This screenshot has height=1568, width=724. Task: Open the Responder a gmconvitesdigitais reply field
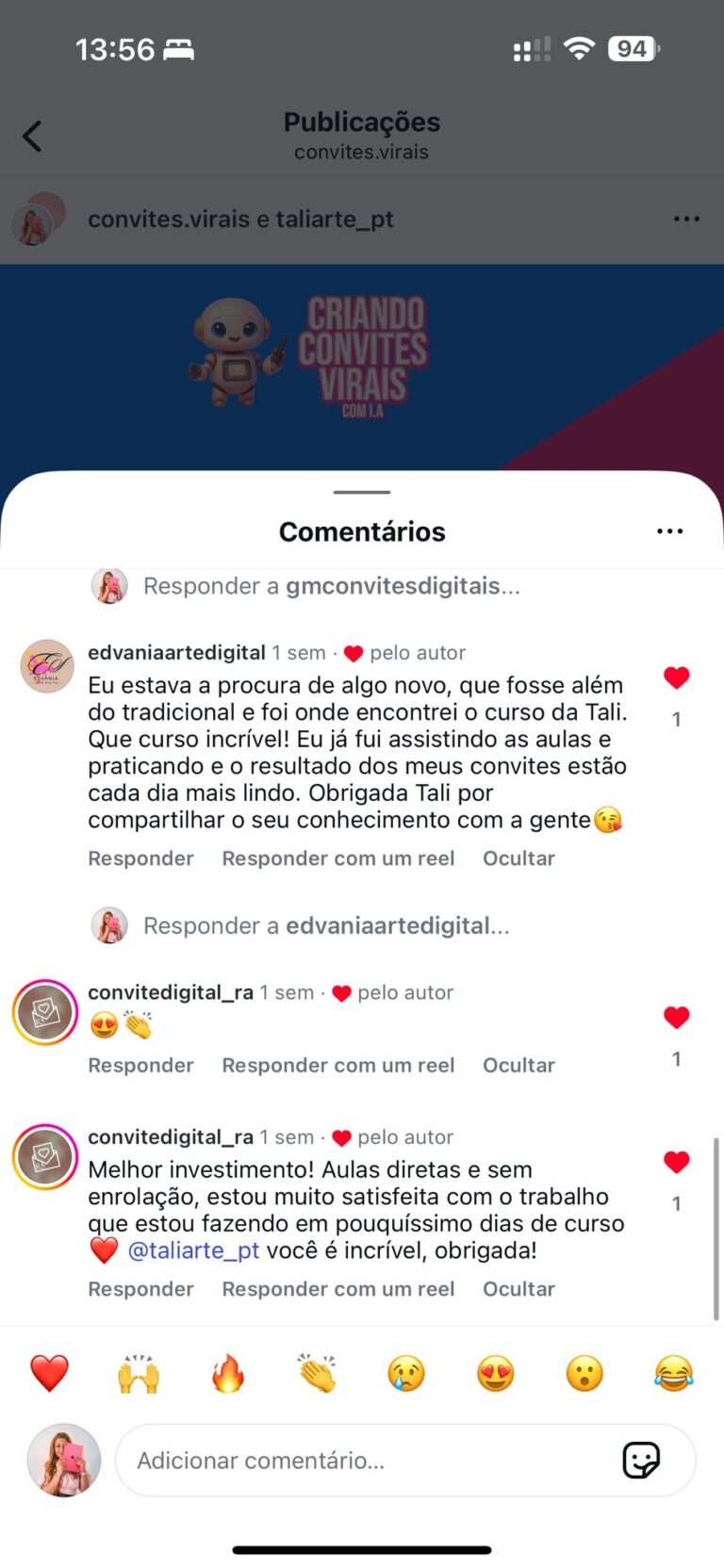click(x=331, y=586)
